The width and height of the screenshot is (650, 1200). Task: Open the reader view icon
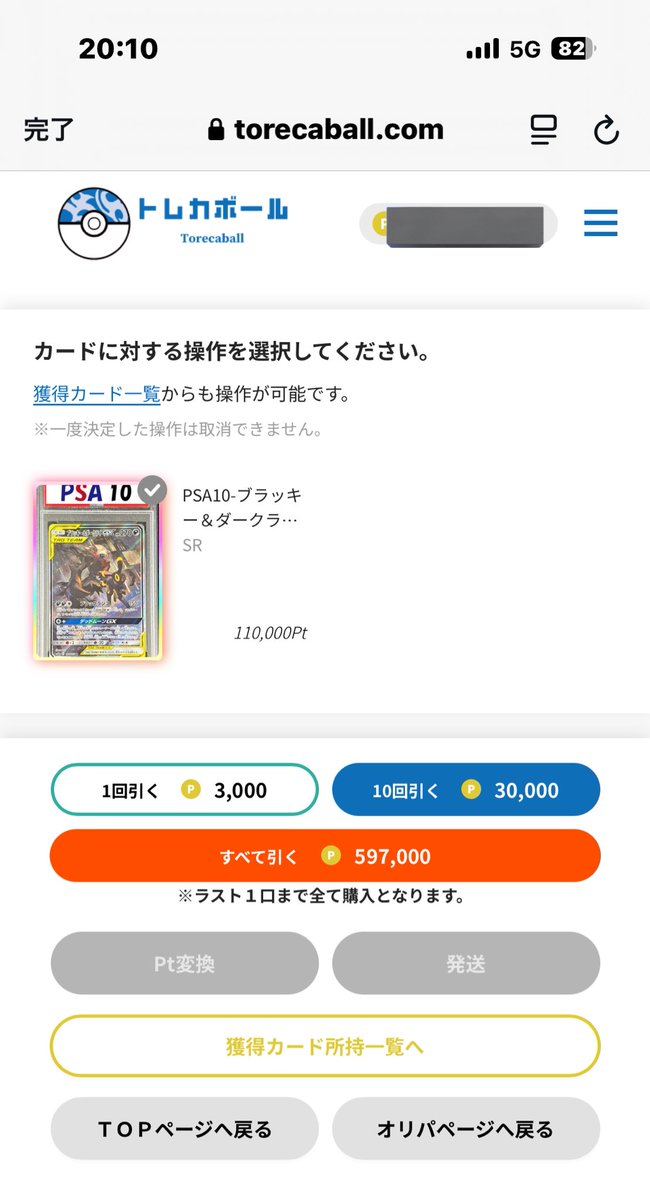[x=543, y=130]
